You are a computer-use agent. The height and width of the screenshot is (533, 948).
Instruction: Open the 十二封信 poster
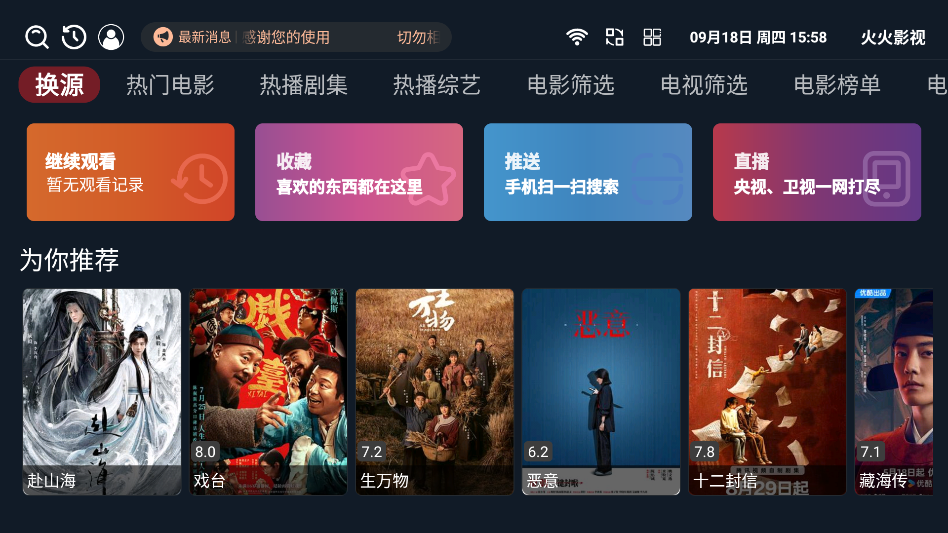(767, 392)
